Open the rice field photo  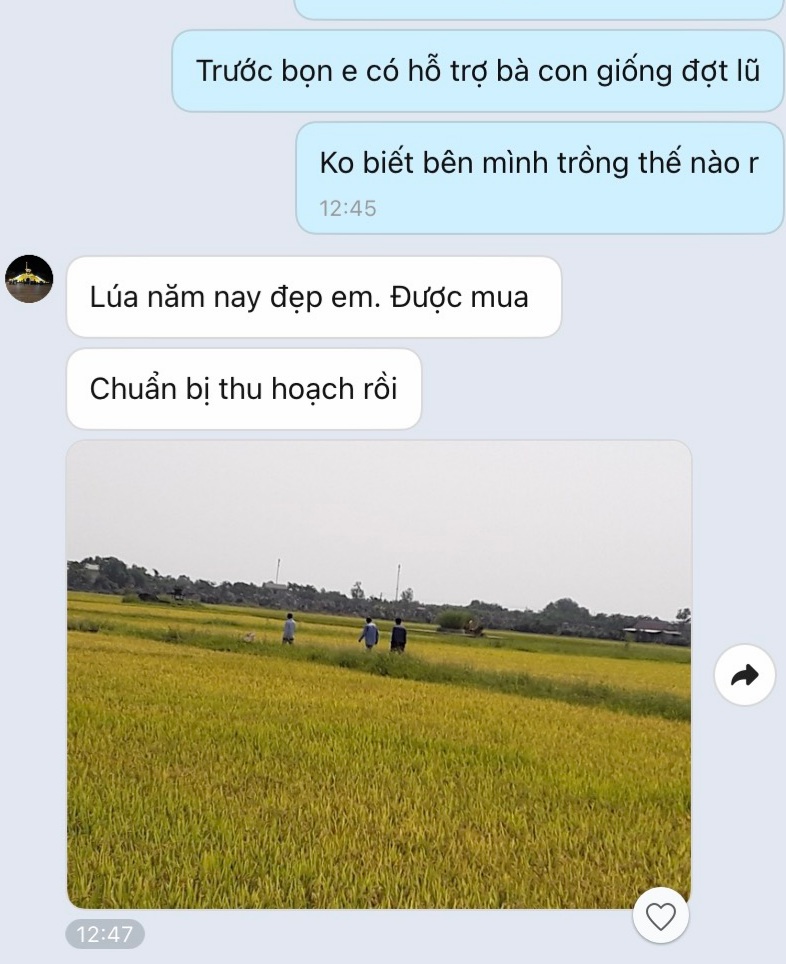378,674
